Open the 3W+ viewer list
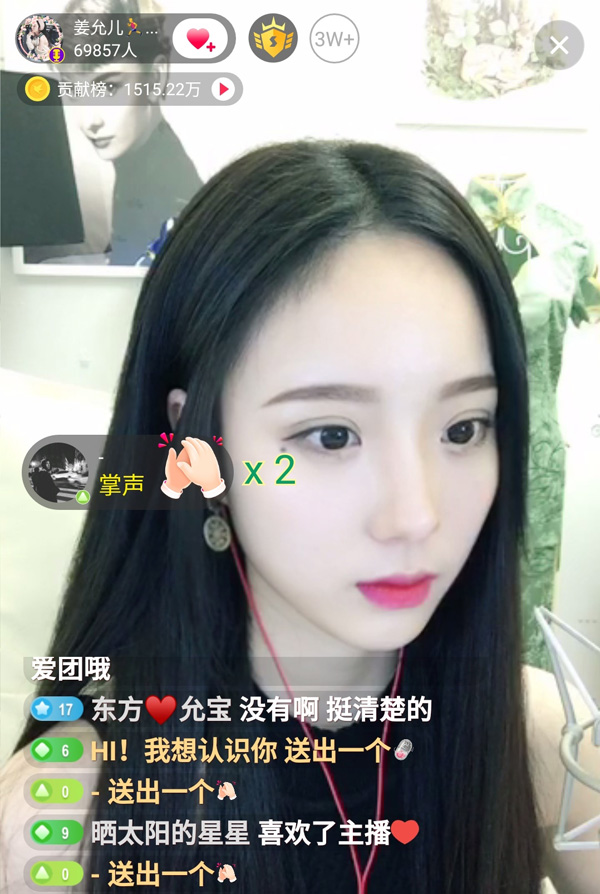This screenshot has height=894, width=600. [334, 40]
